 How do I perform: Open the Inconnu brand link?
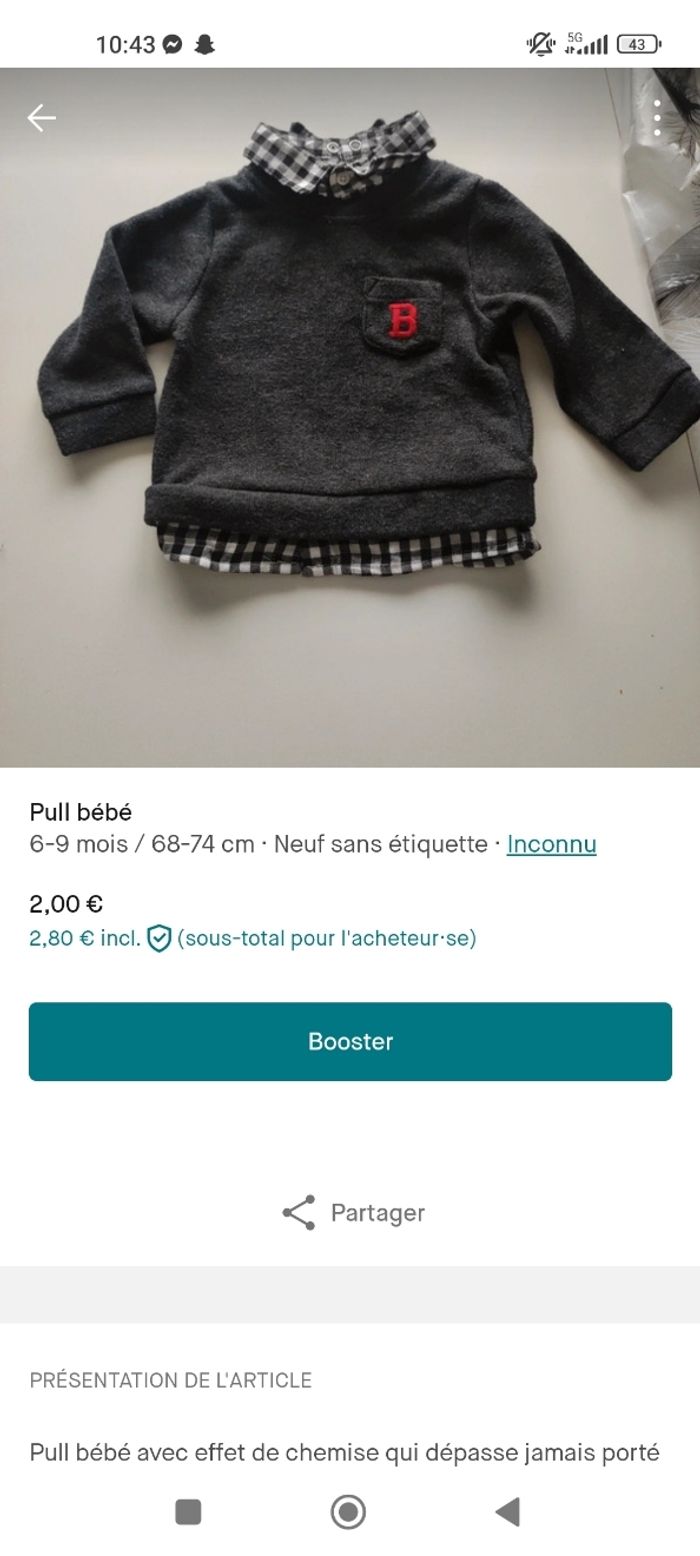click(551, 844)
